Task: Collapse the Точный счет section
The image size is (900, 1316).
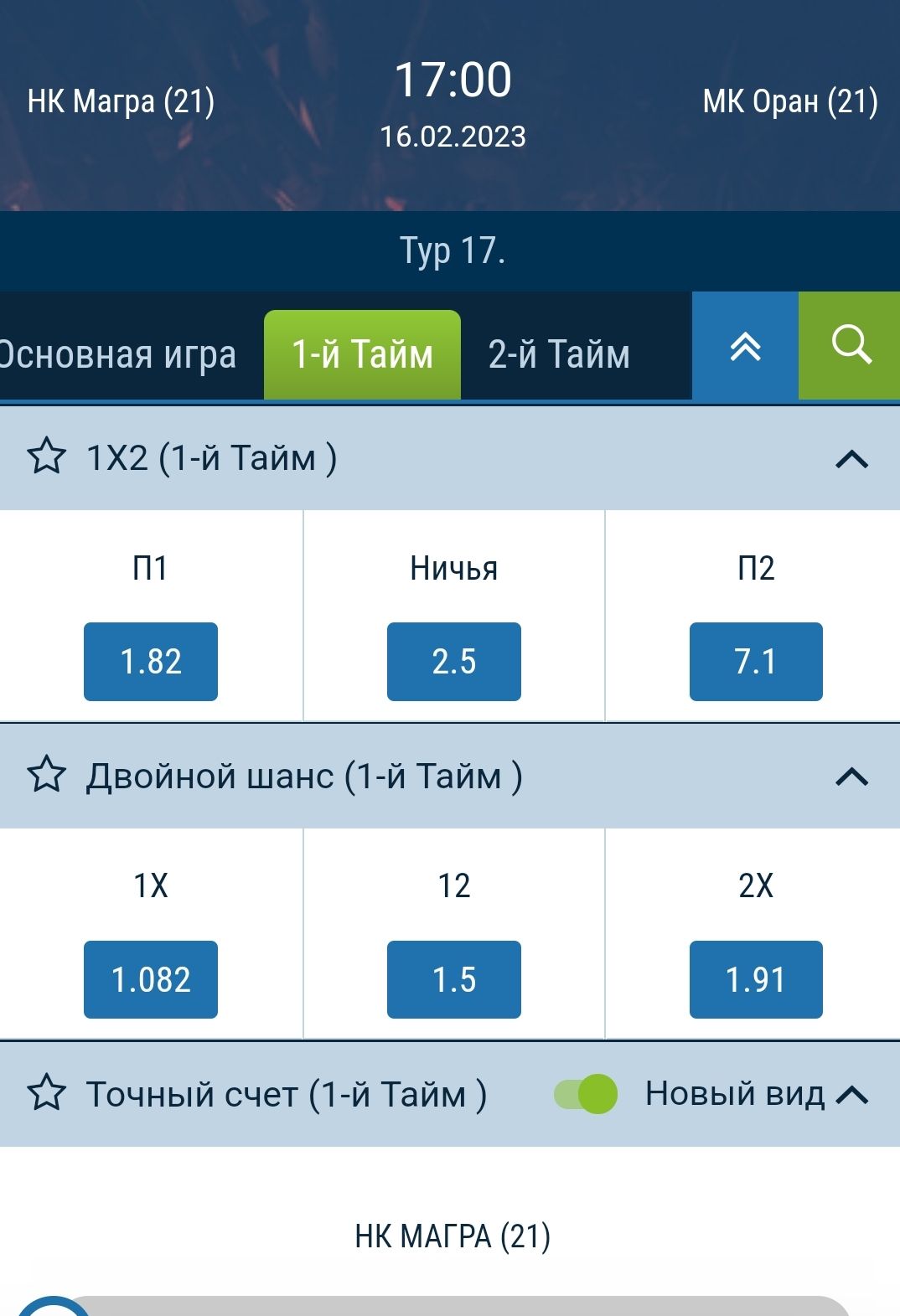Action: pos(853,1095)
